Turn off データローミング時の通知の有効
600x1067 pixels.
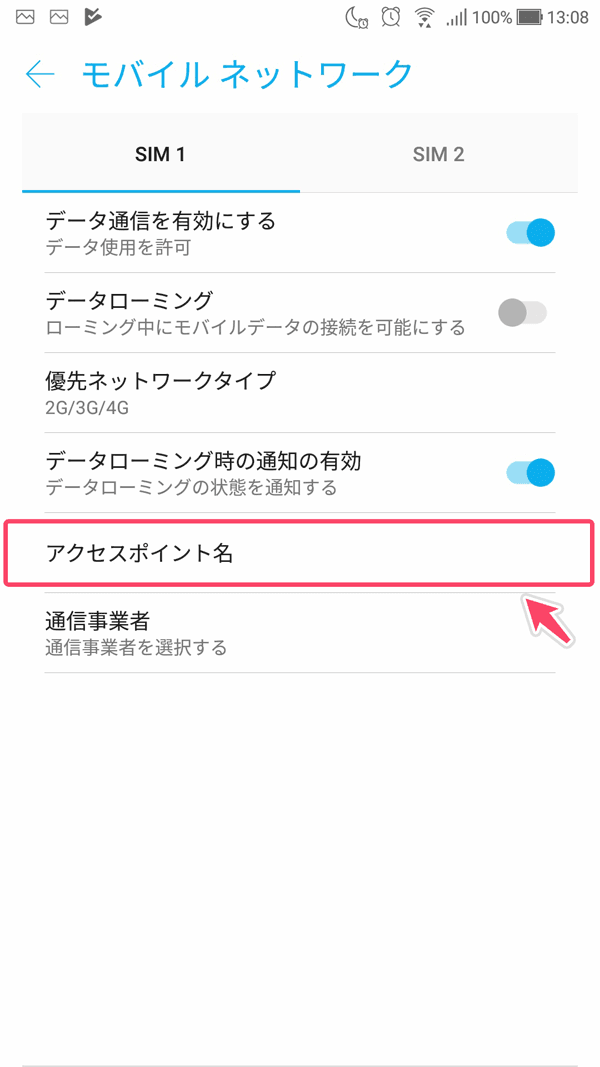pyautogui.click(x=531, y=472)
